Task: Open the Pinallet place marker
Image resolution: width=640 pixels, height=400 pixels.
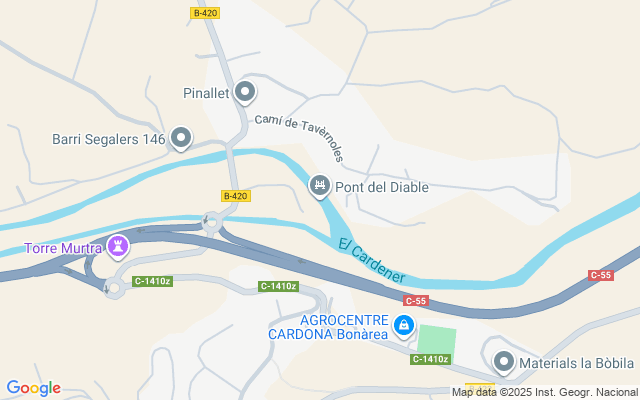Action: [245, 93]
